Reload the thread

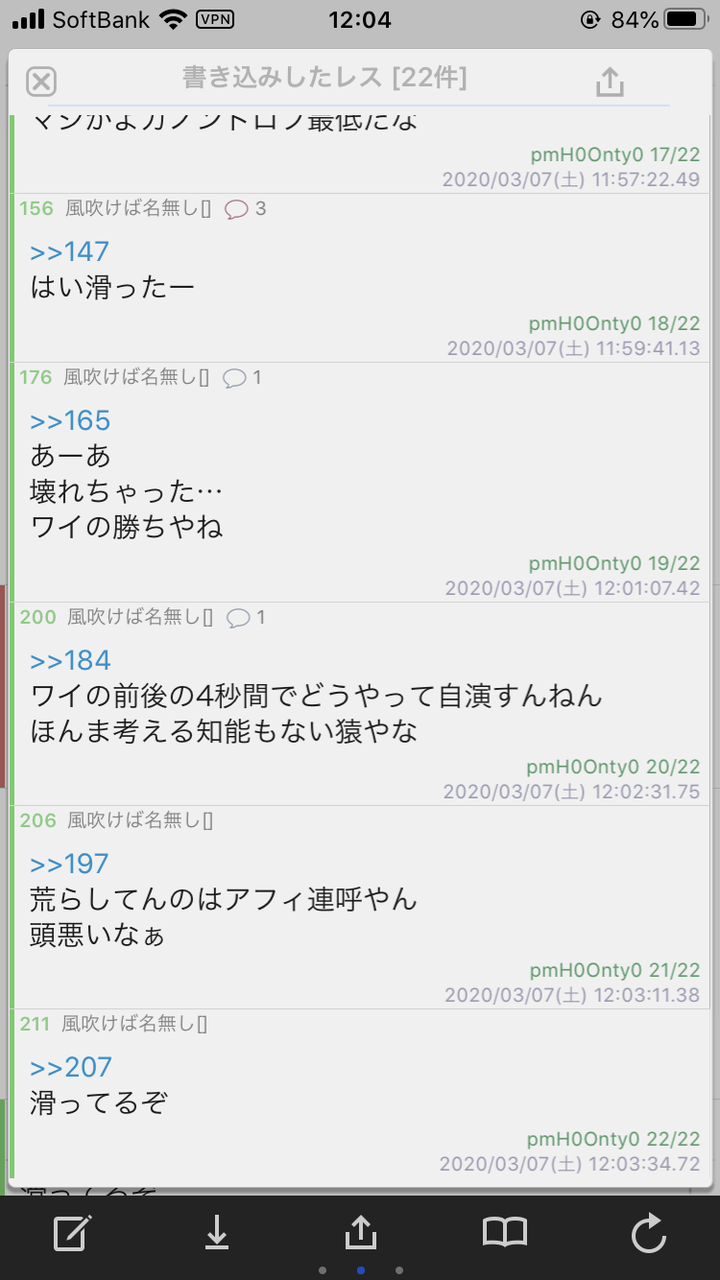click(x=648, y=1233)
